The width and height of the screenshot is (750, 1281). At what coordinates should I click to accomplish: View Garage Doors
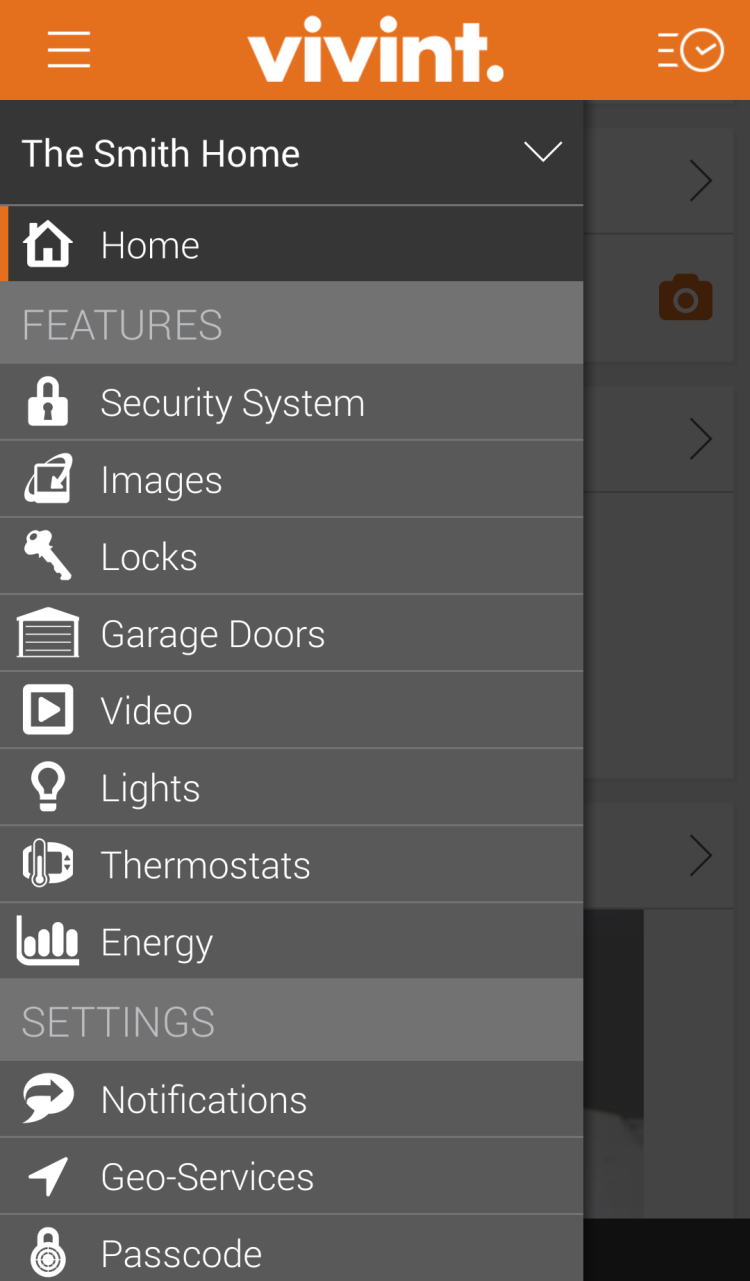click(212, 634)
